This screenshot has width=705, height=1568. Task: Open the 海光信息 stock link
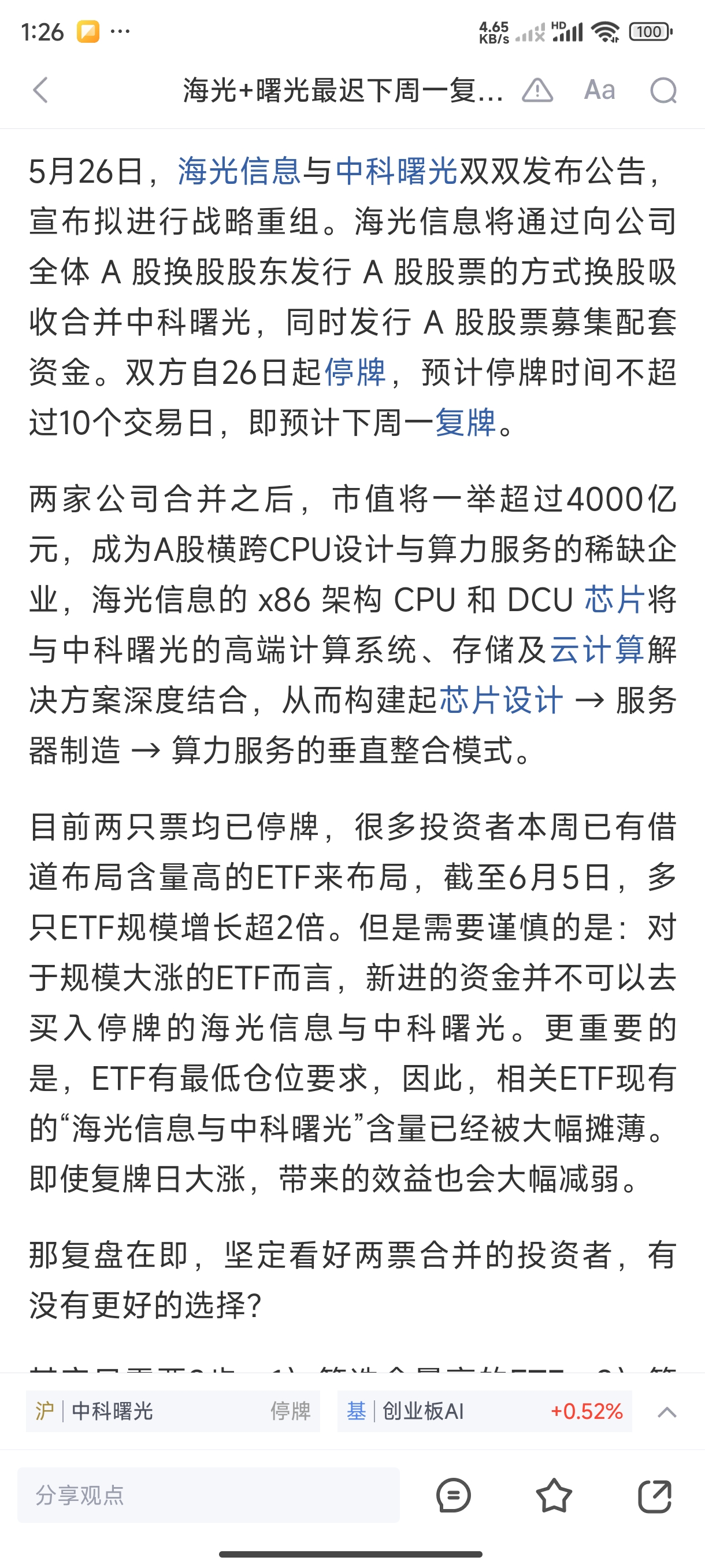click(x=239, y=171)
